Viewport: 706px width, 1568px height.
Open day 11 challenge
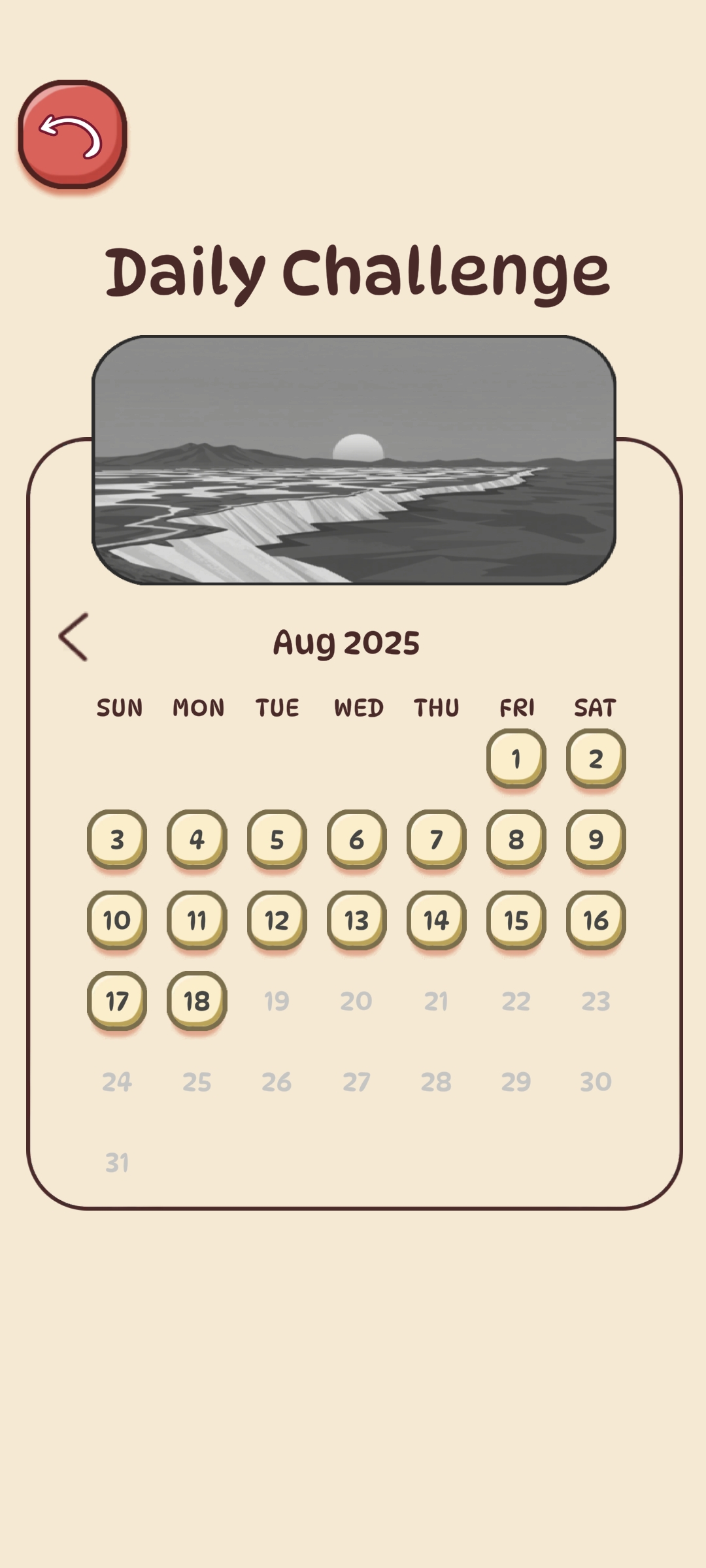[197, 920]
